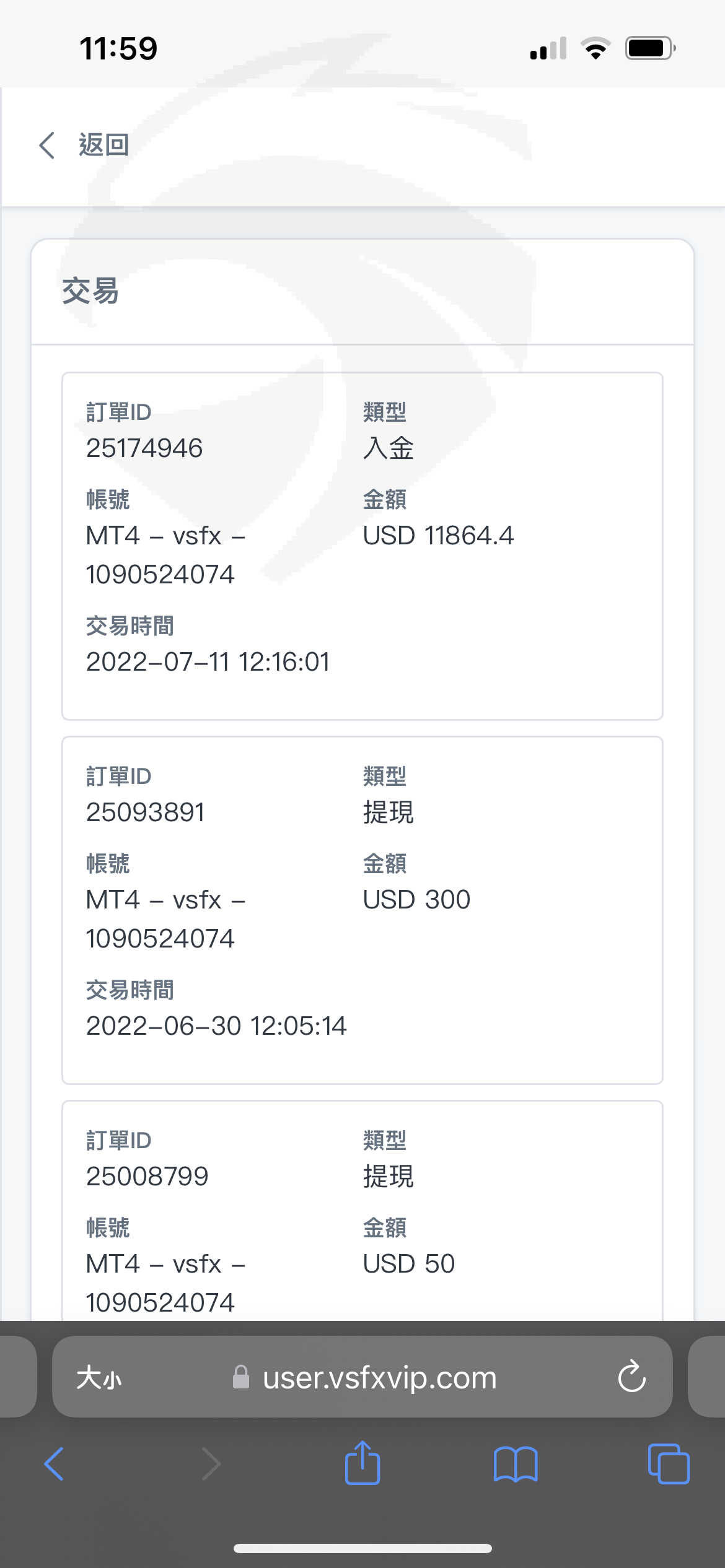This screenshot has width=725, height=1568.
Task: Open Safari bookmarks
Action: coord(516,1464)
